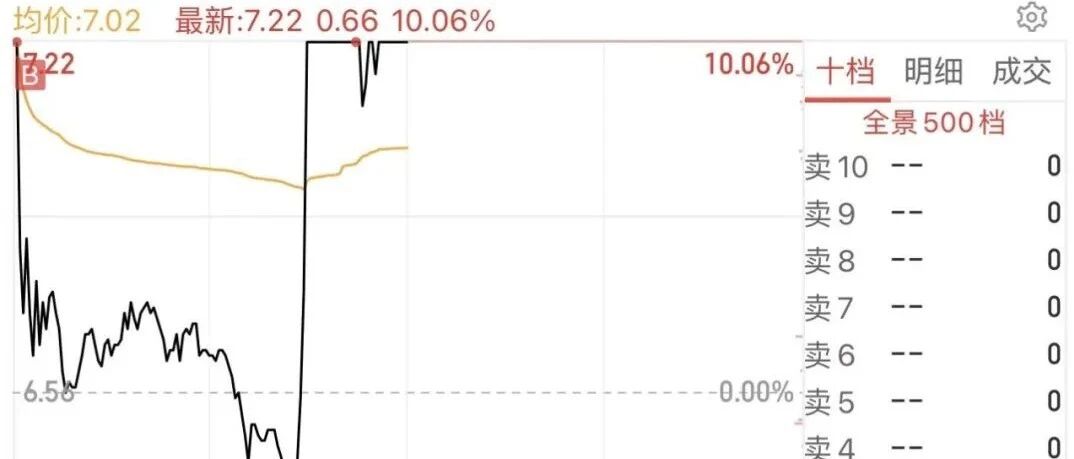The image size is (1074, 459).
Task: Switch to the 明细 tab
Action: click(933, 71)
